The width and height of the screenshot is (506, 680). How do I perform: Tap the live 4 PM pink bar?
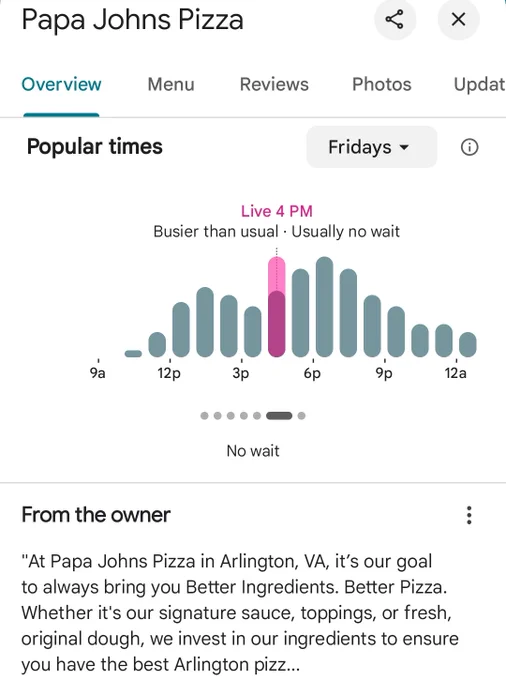[x=277, y=307]
